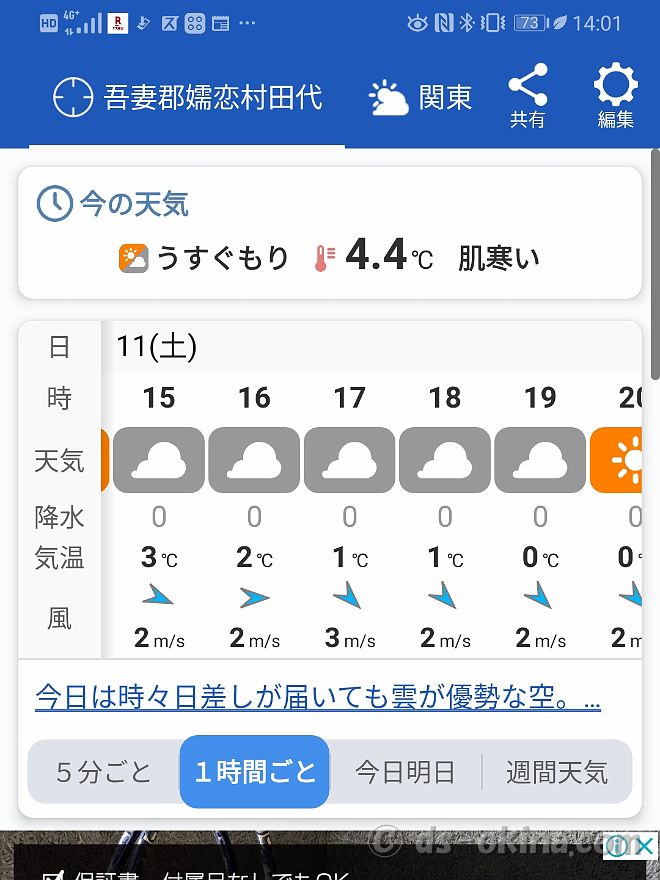Show the 今日明日 forecast
Screen dimensions: 660x880
tap(405, 772)
